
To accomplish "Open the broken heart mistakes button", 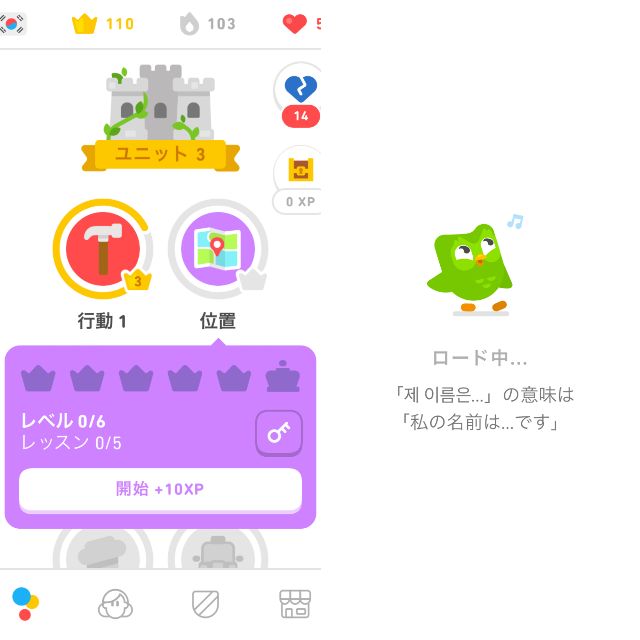I will tap(300, 94).
